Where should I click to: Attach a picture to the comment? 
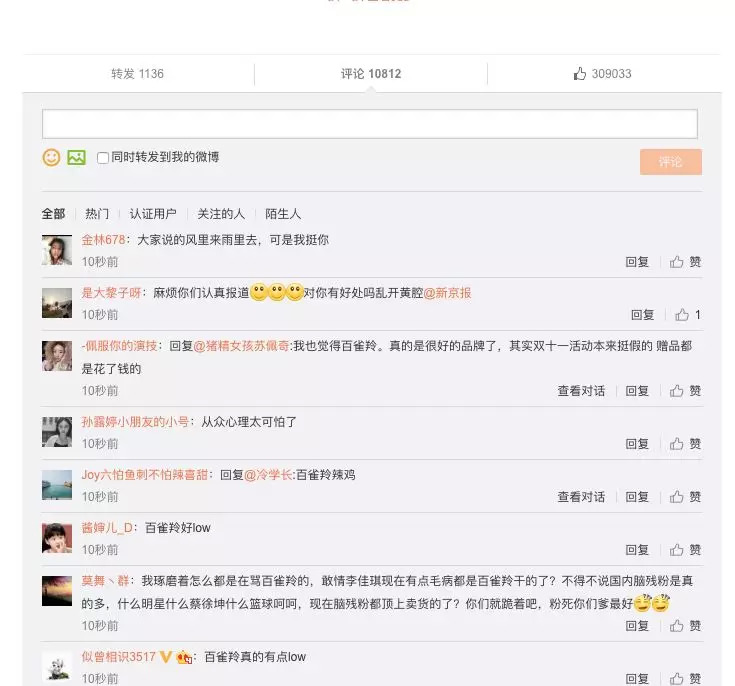click(76, 158)
